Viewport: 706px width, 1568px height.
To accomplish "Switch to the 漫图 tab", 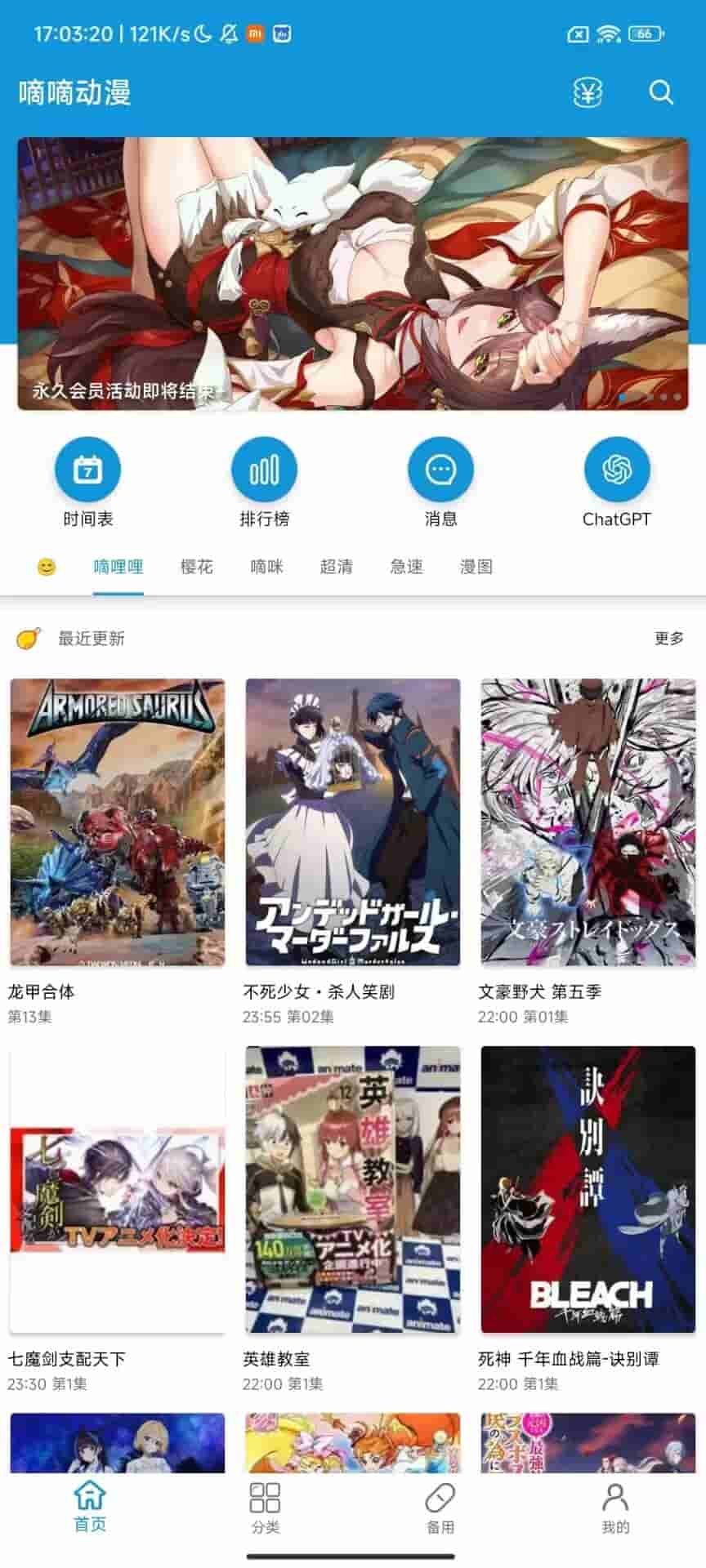I will click(x=476, y=567).
